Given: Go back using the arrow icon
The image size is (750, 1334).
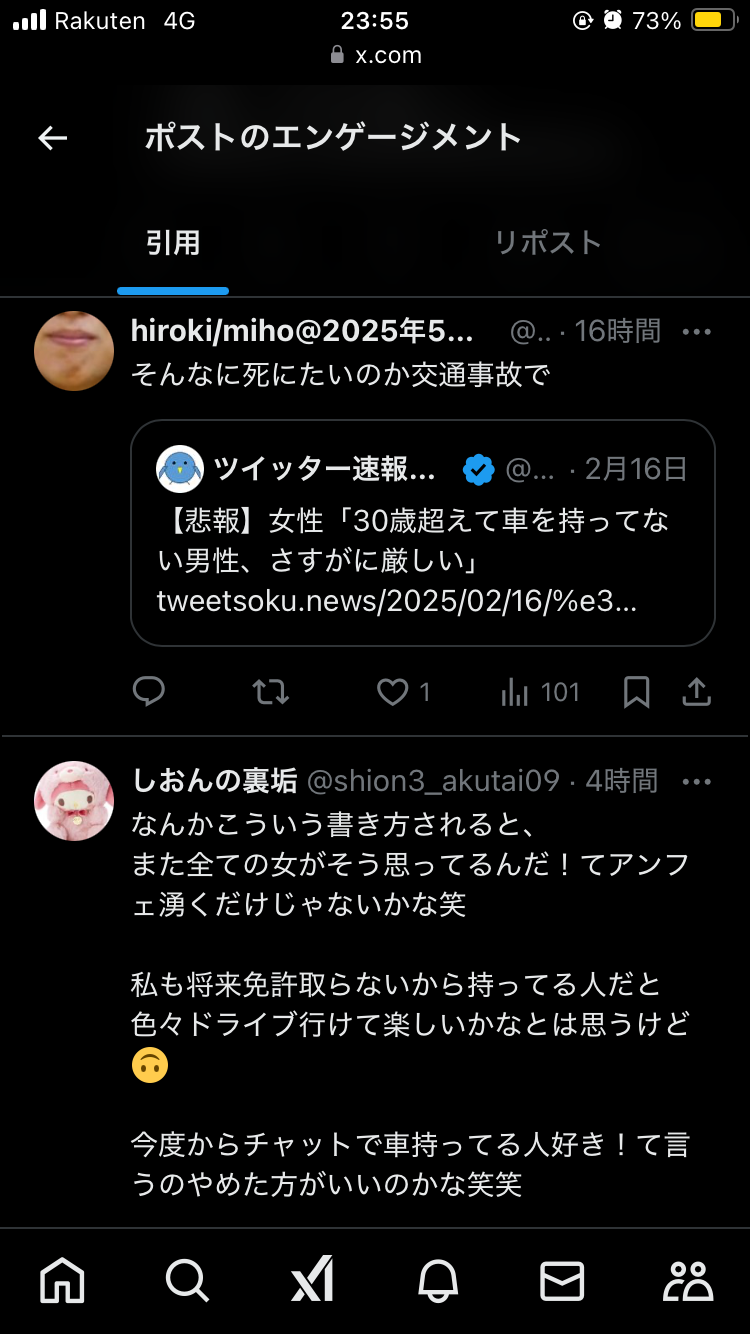Looking at the screenshot, I should pyautogui.click(x=53, y=138).
